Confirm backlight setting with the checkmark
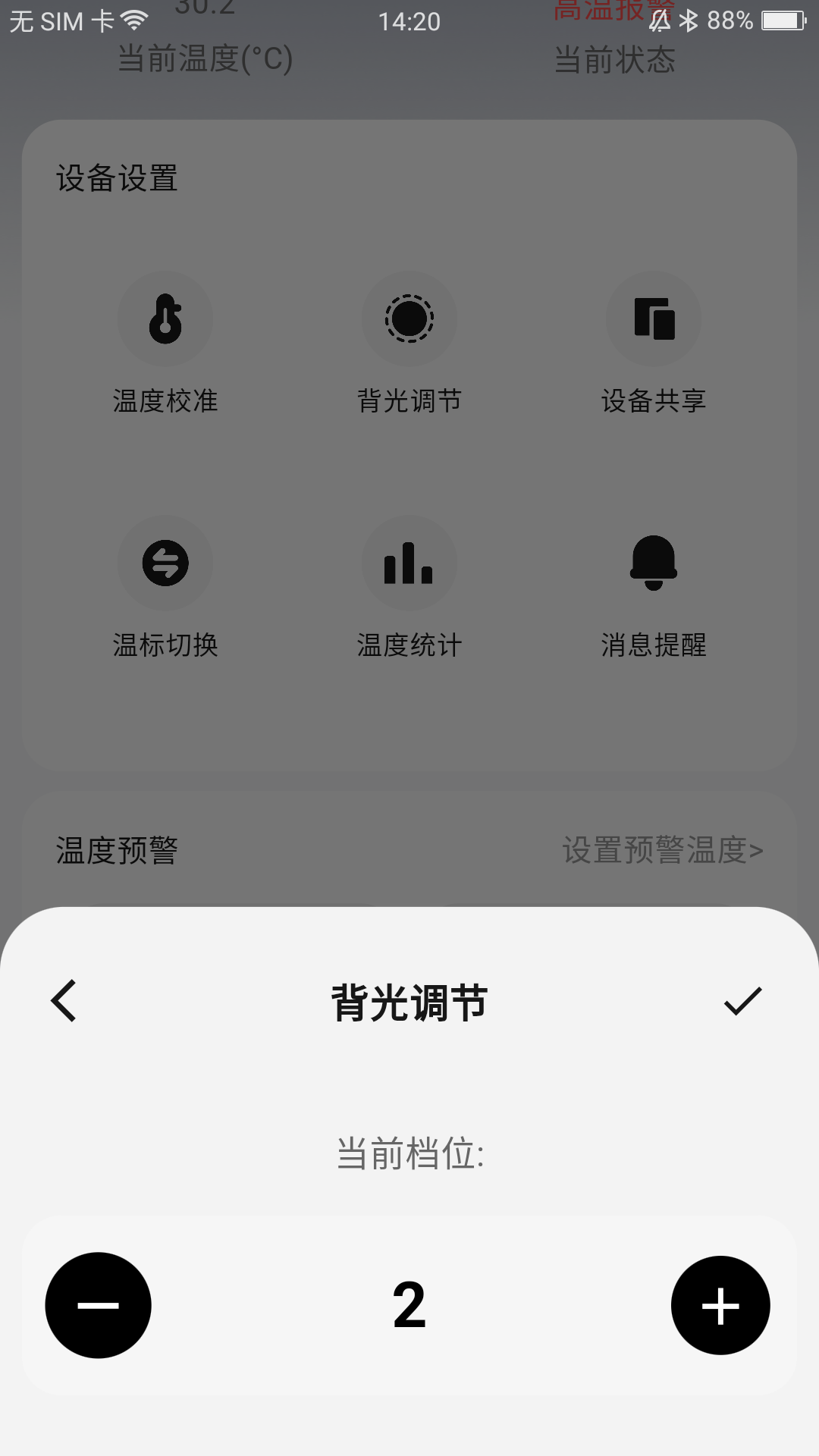 742,1003
